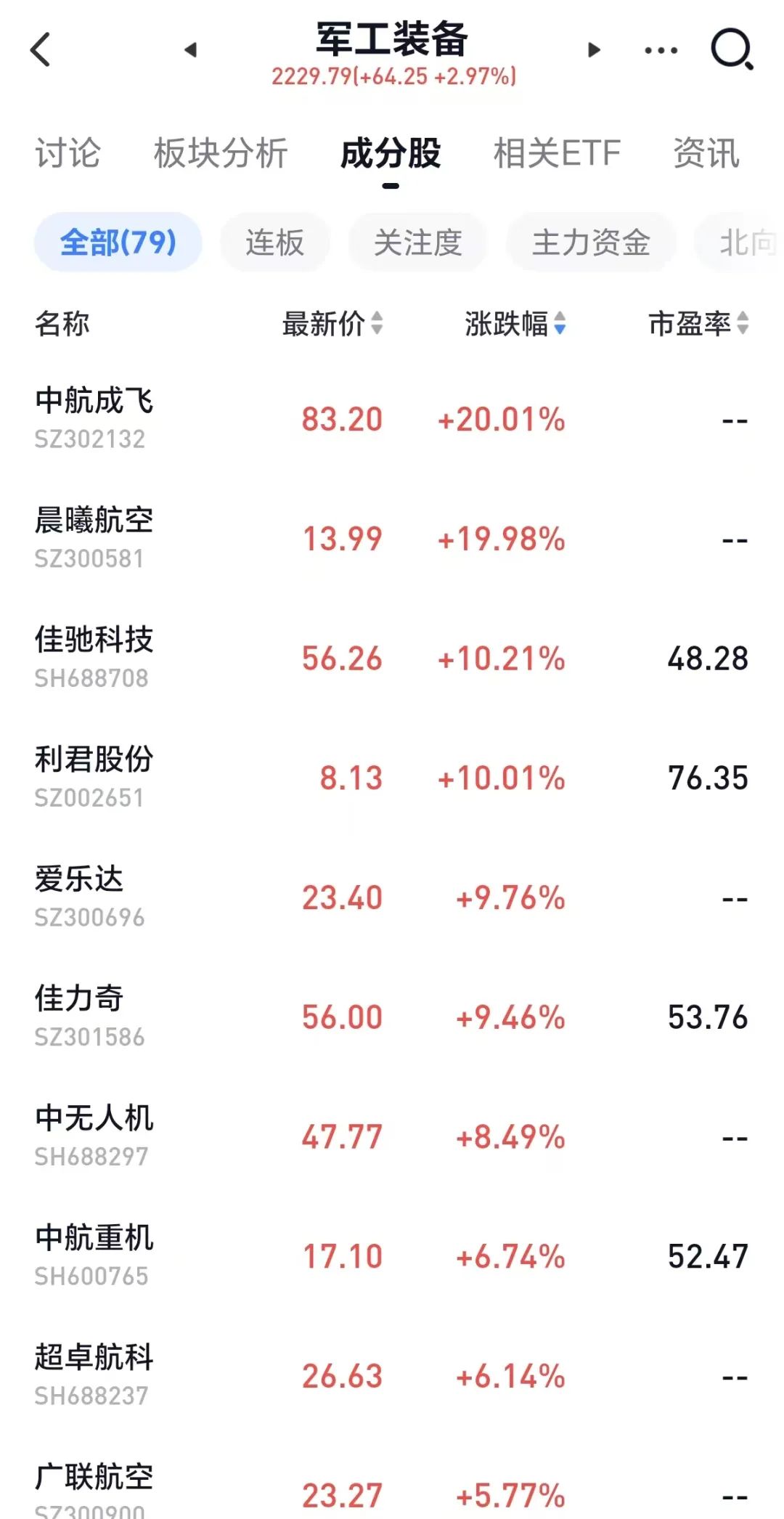Open stock 中航成飞 SZ302132
The width and height of the screenshot is (784, 1519).
pyautogui.click(x=392, y=419)
